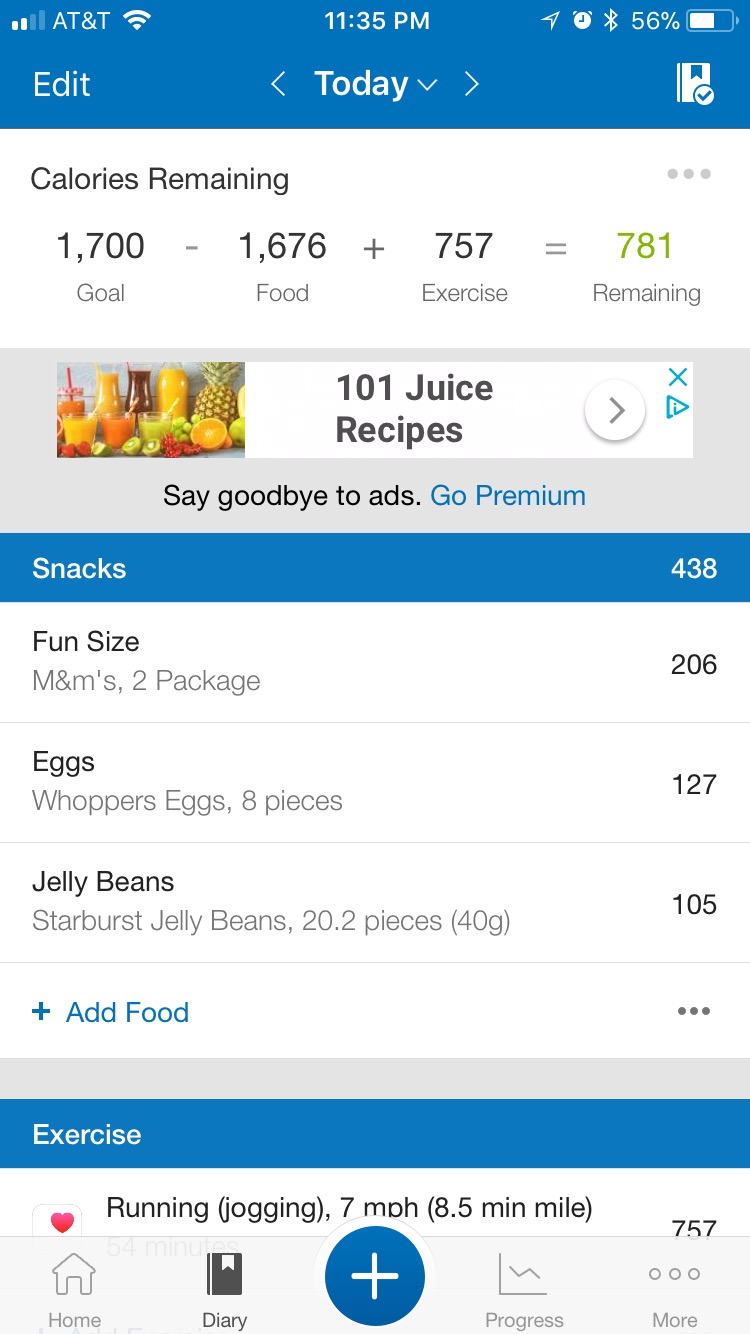Open the Running (jogging) exercise entry

[x=350, y=1210]
